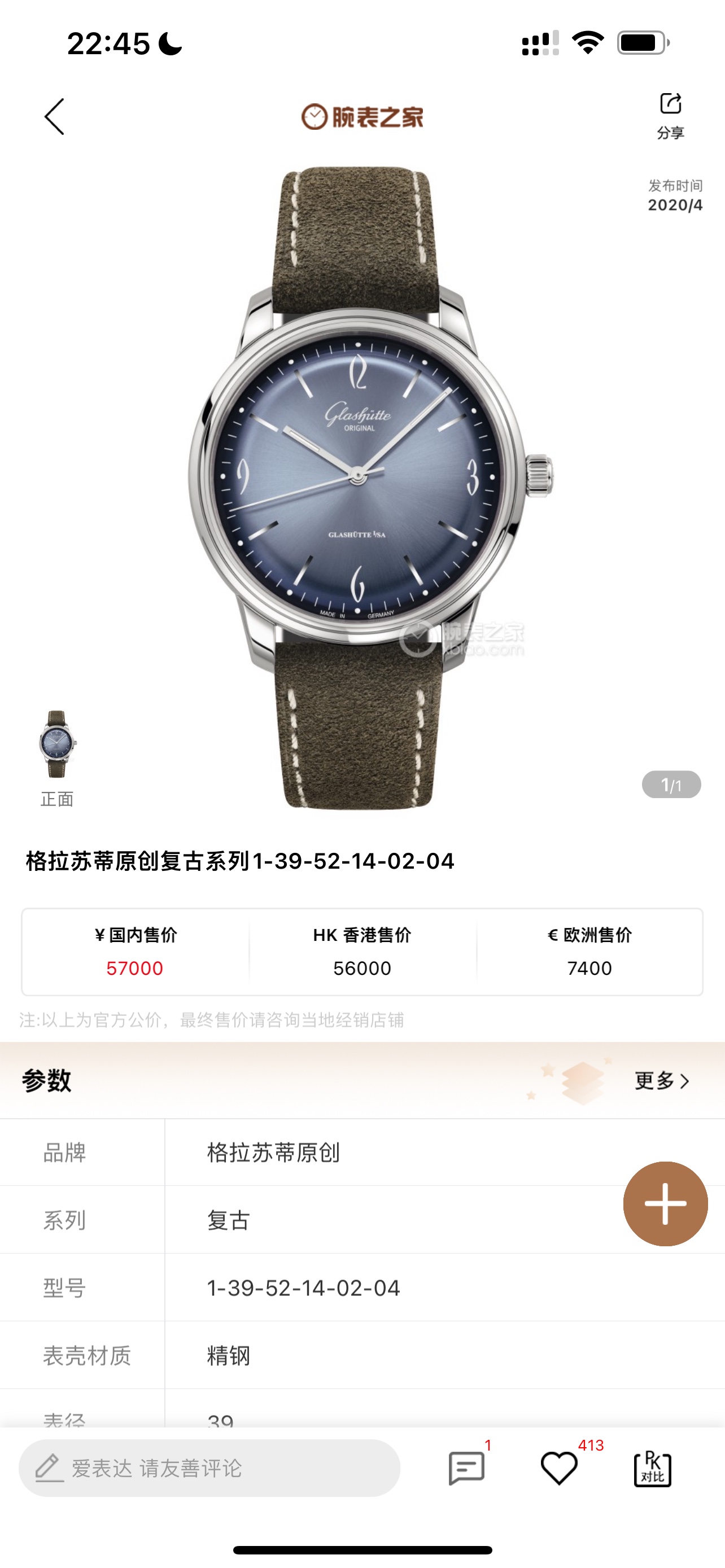
Task: Share this watch via 分享
Action: click(670, 115)
